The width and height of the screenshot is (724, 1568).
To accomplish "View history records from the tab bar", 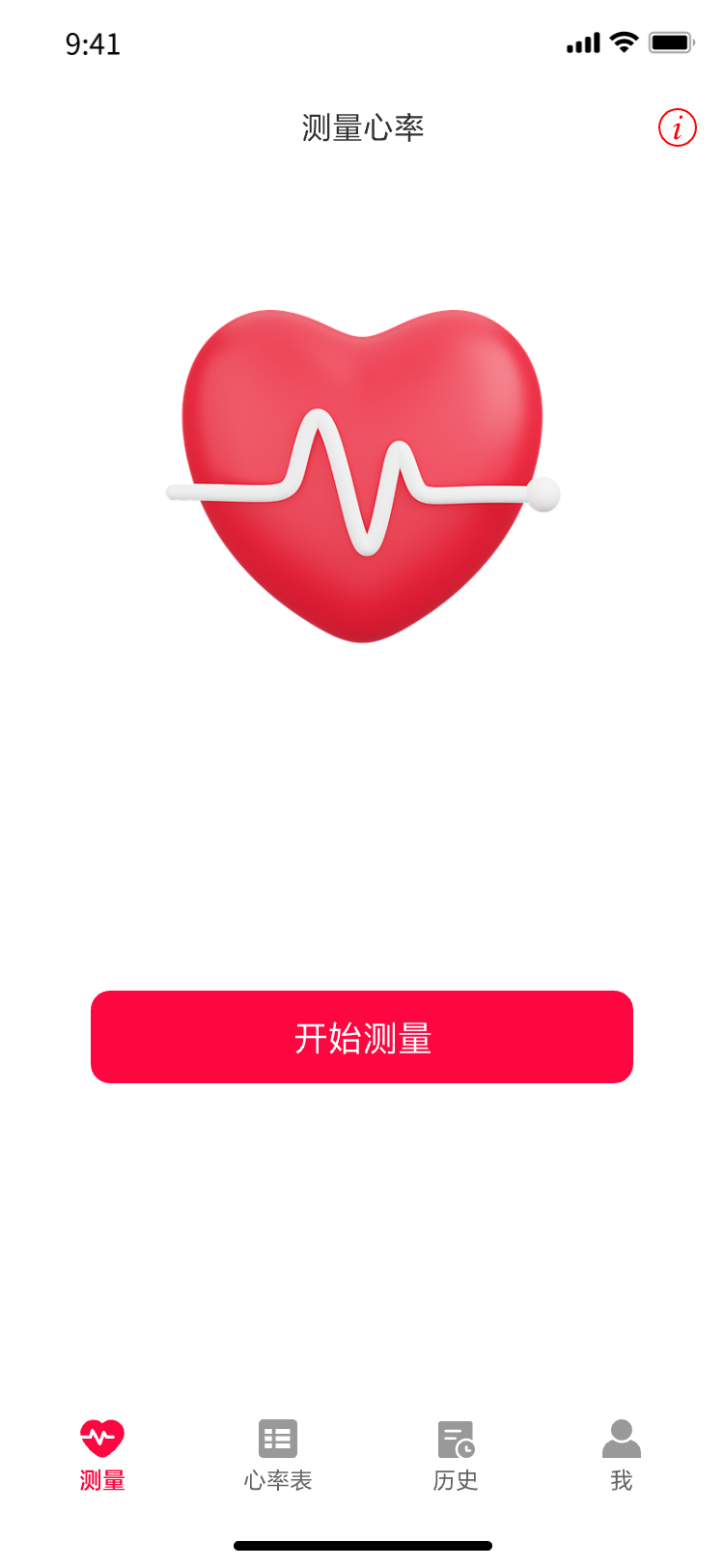I will click(456, 1453).
